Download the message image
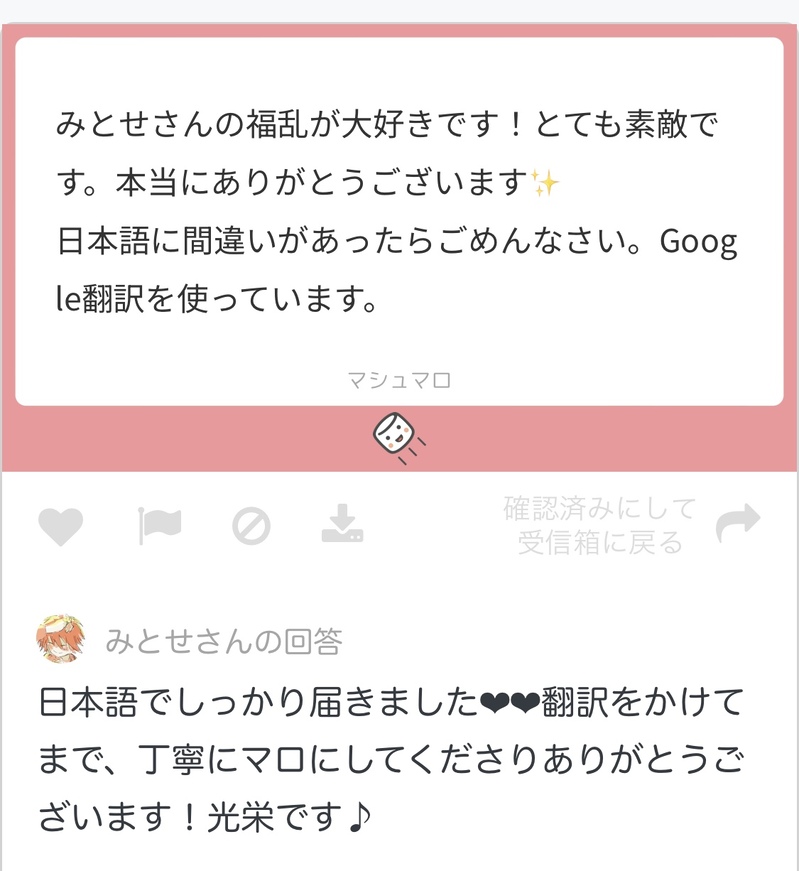This screenshot has width=799, height=871. point(342,524)
